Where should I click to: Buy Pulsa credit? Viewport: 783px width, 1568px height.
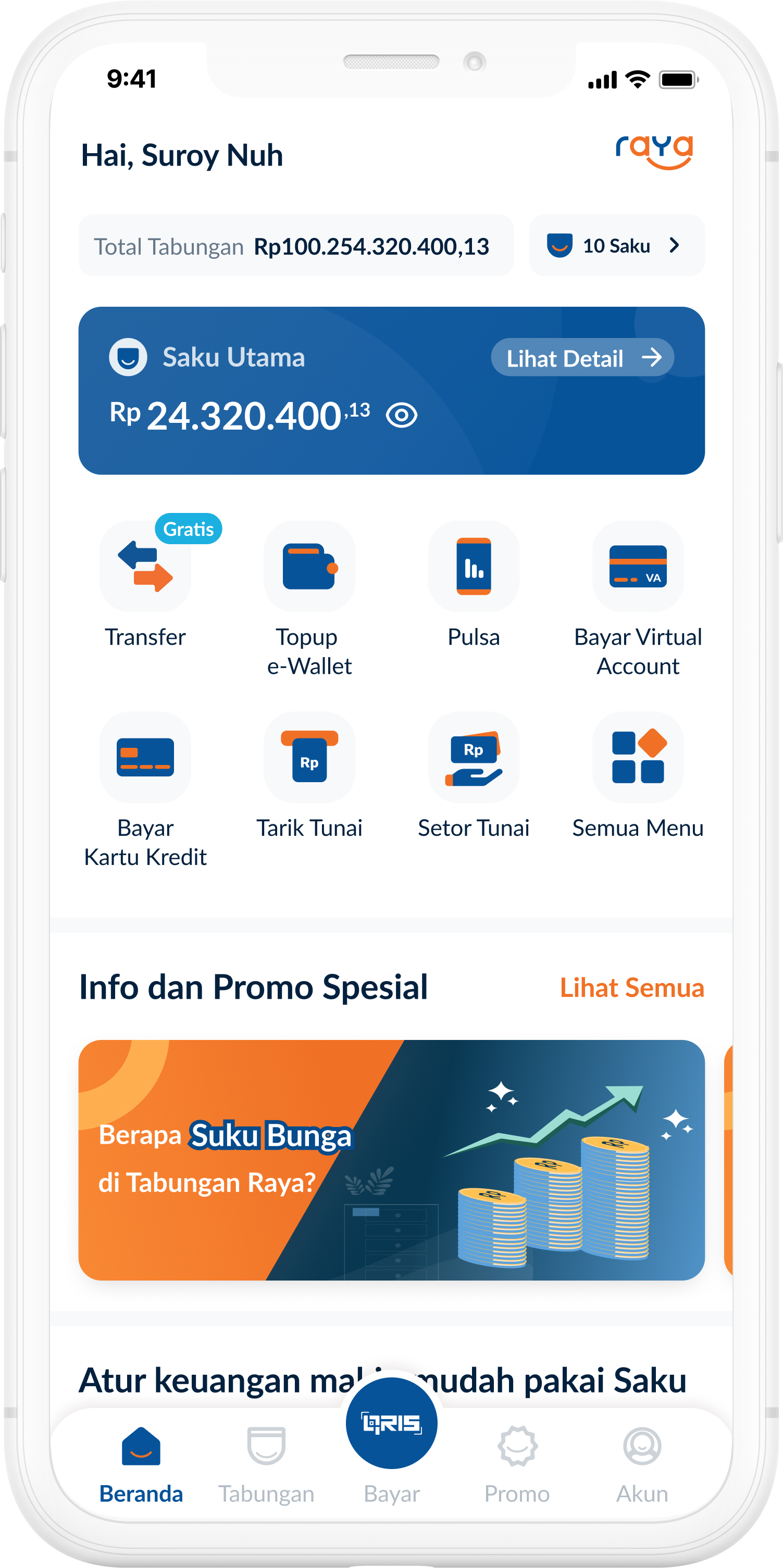pyautogui.click(x=473, y=567)
